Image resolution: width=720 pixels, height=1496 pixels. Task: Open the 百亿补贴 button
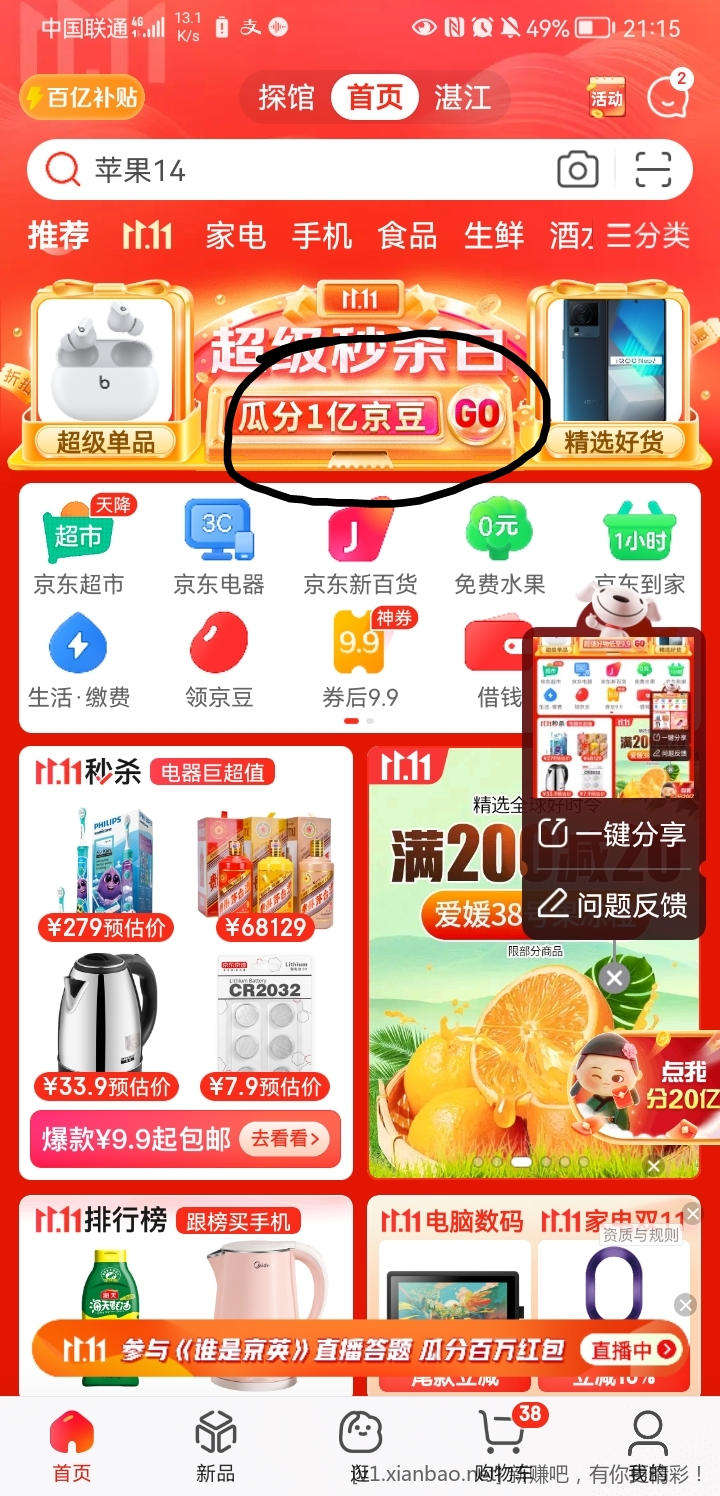[x=82, y=97]
